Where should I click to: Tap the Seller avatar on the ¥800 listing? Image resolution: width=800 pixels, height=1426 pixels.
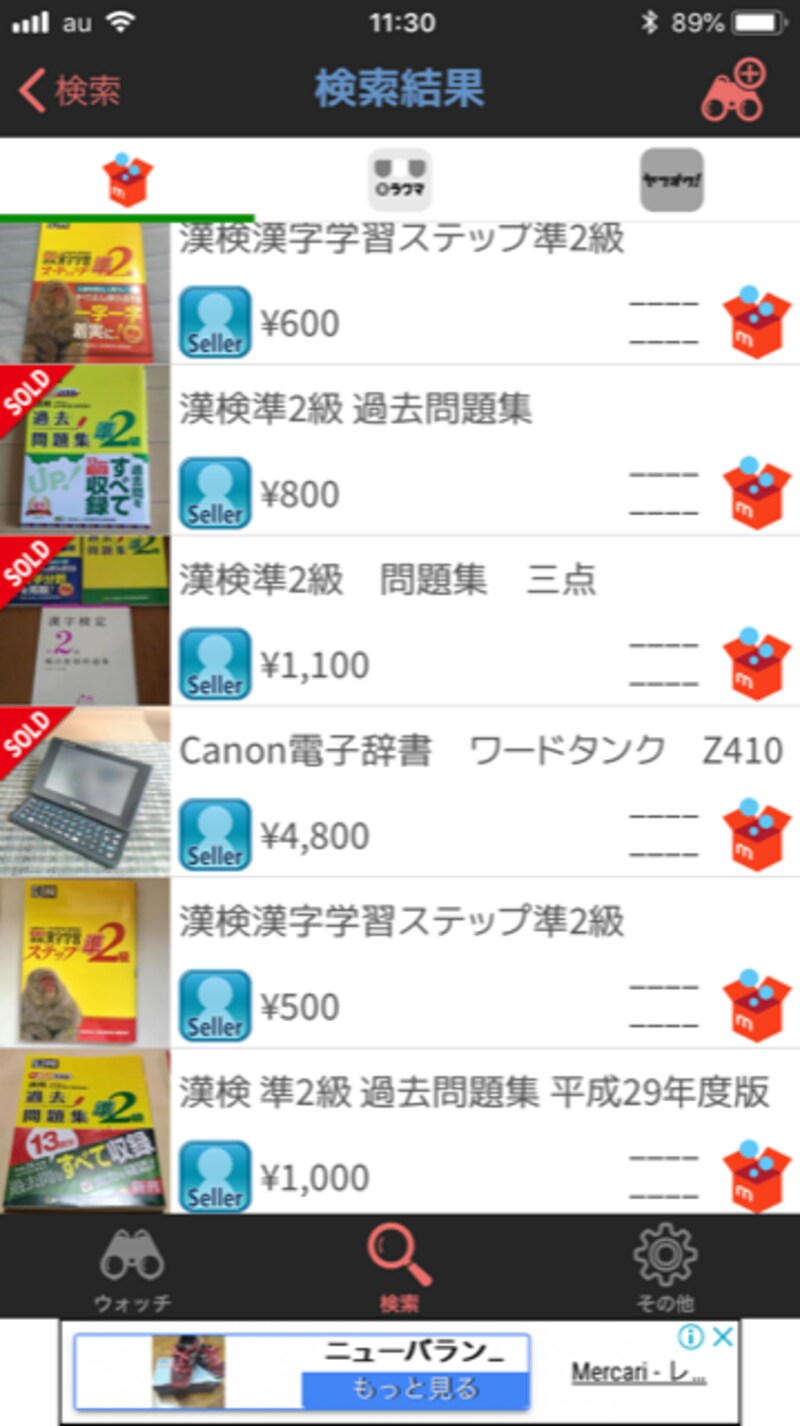pos(214,492)
